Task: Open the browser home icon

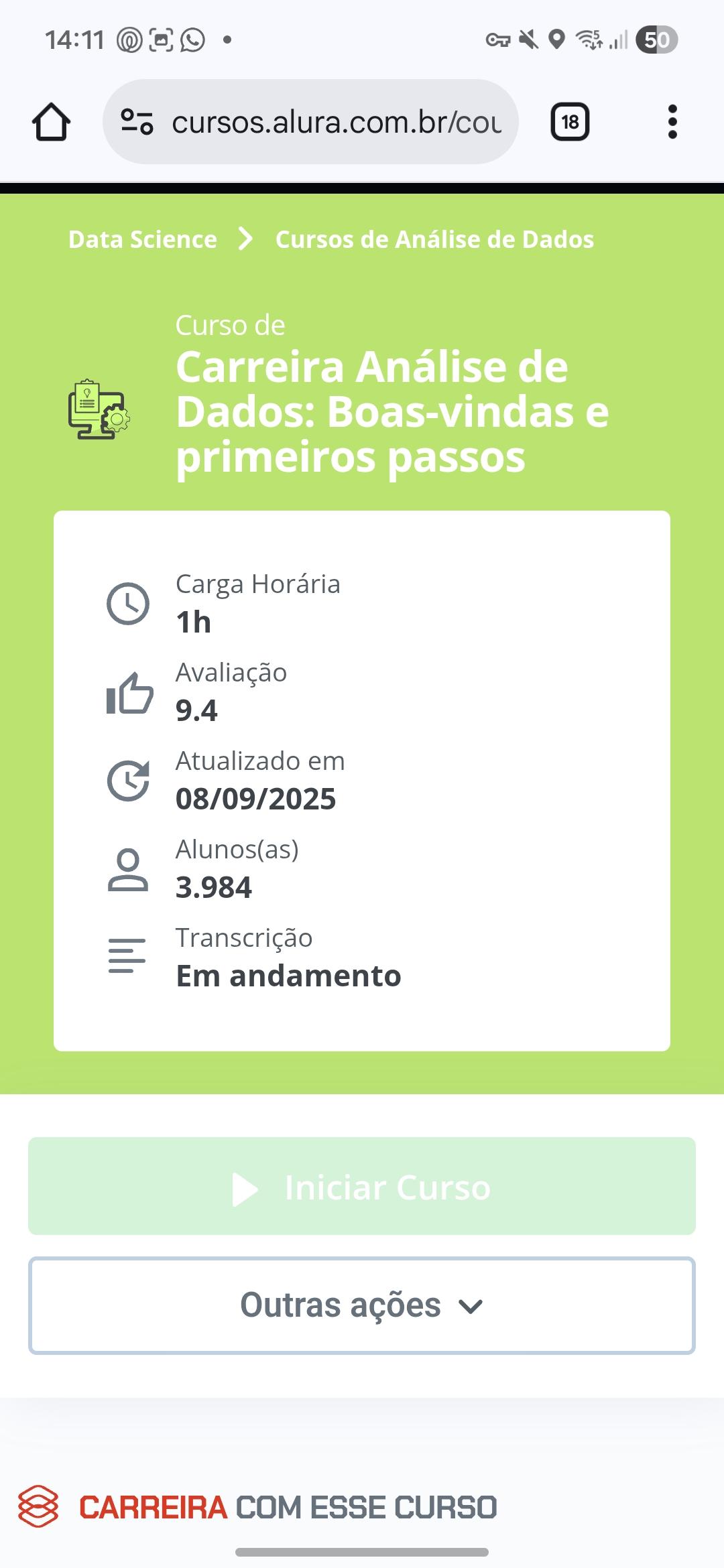Action: 53,121
